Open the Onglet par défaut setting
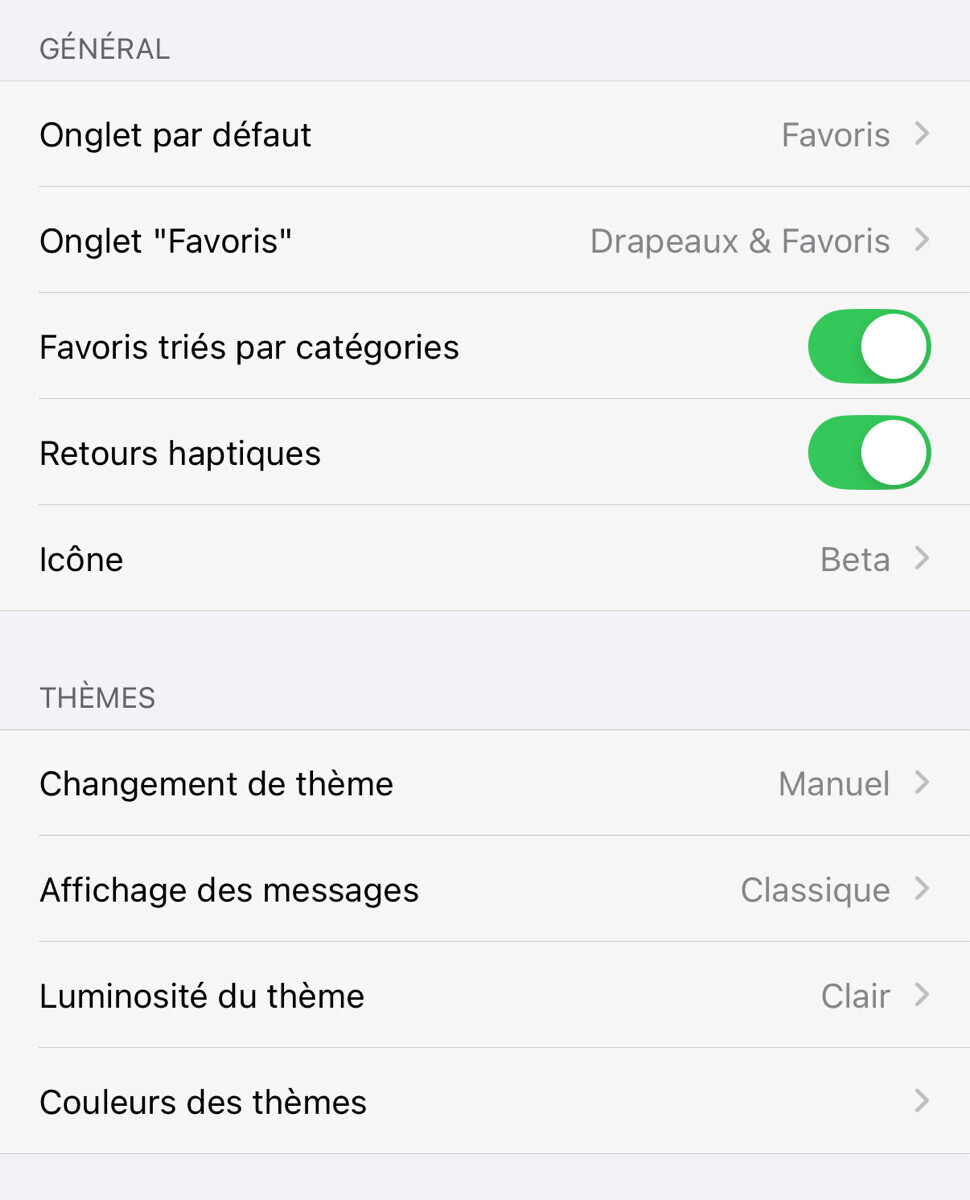 [485, 134]
